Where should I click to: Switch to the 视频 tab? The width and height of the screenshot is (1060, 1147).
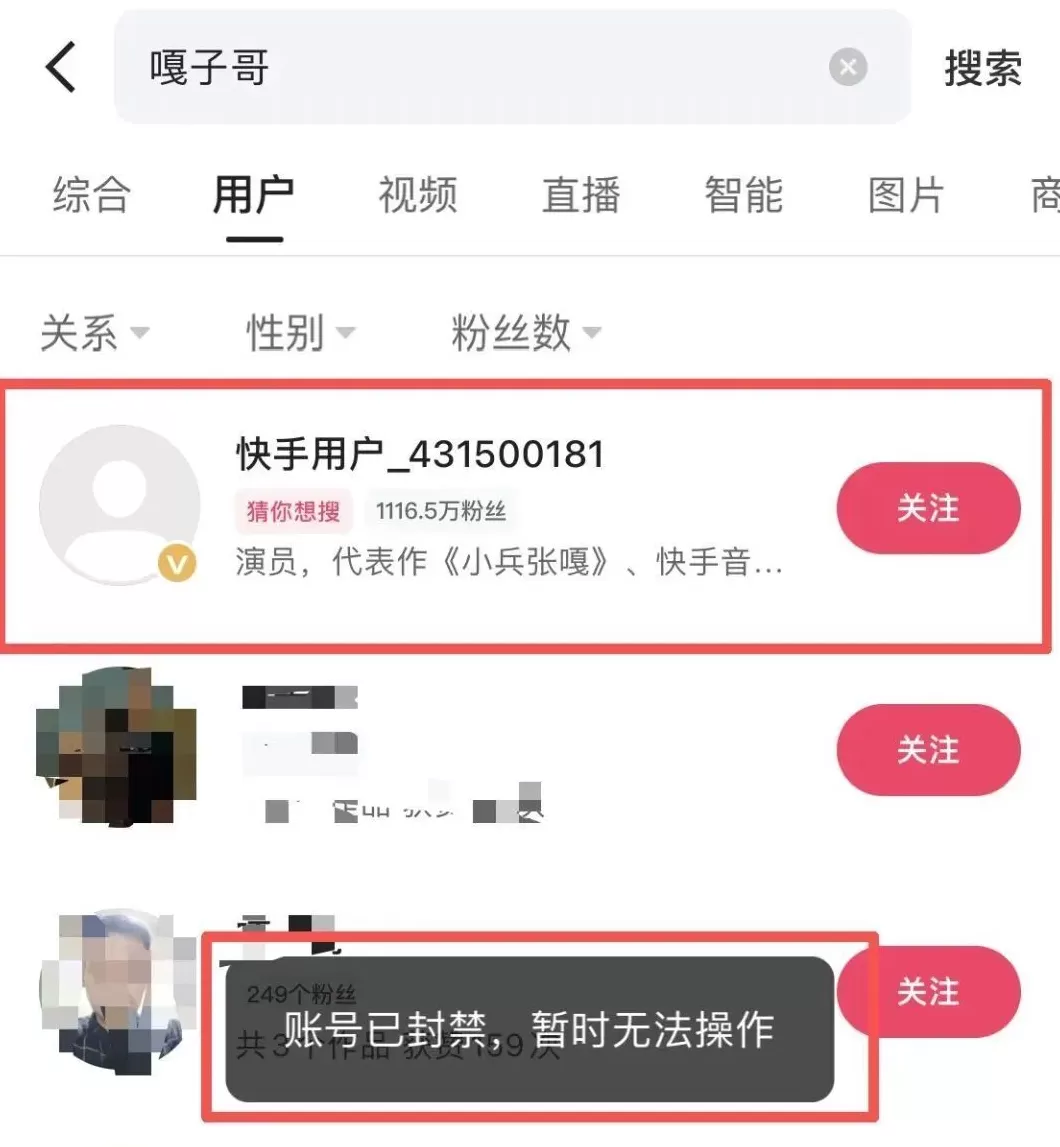[416, 197]
